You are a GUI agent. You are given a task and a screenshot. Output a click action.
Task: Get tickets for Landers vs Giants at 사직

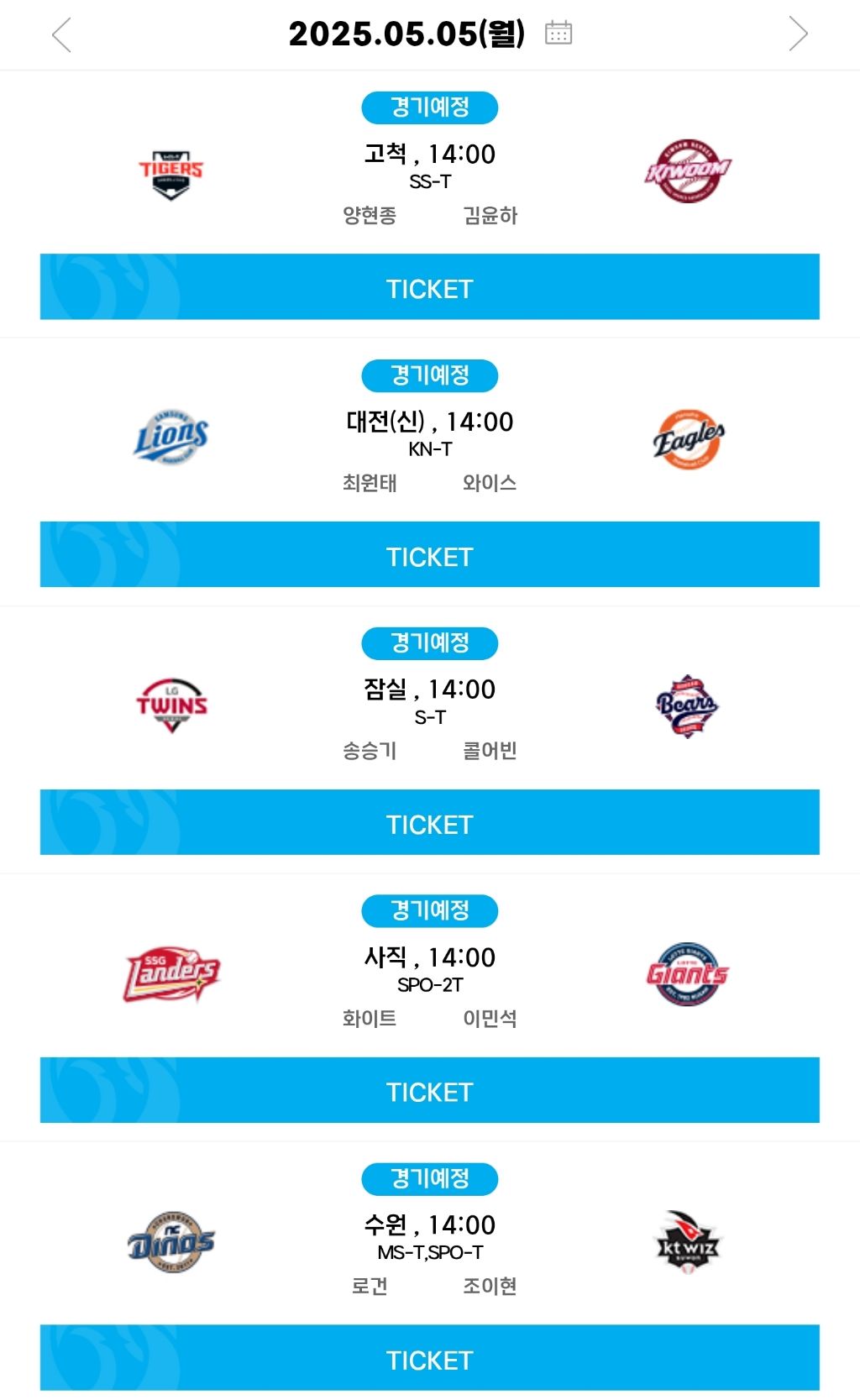point(430,1091)
